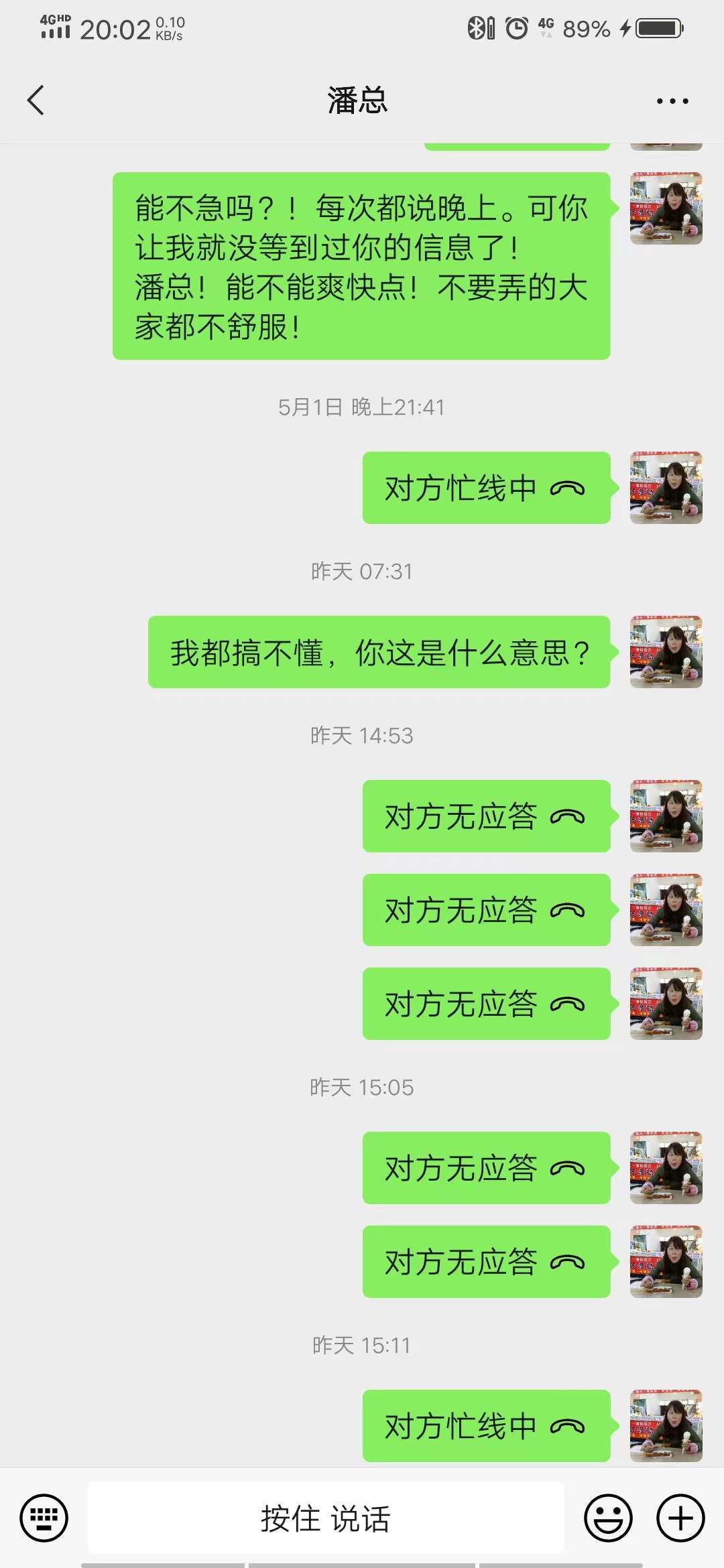The image size is (724, 1568).
Task: Open the emoji sticker panel
Action: pos(608,1518)
